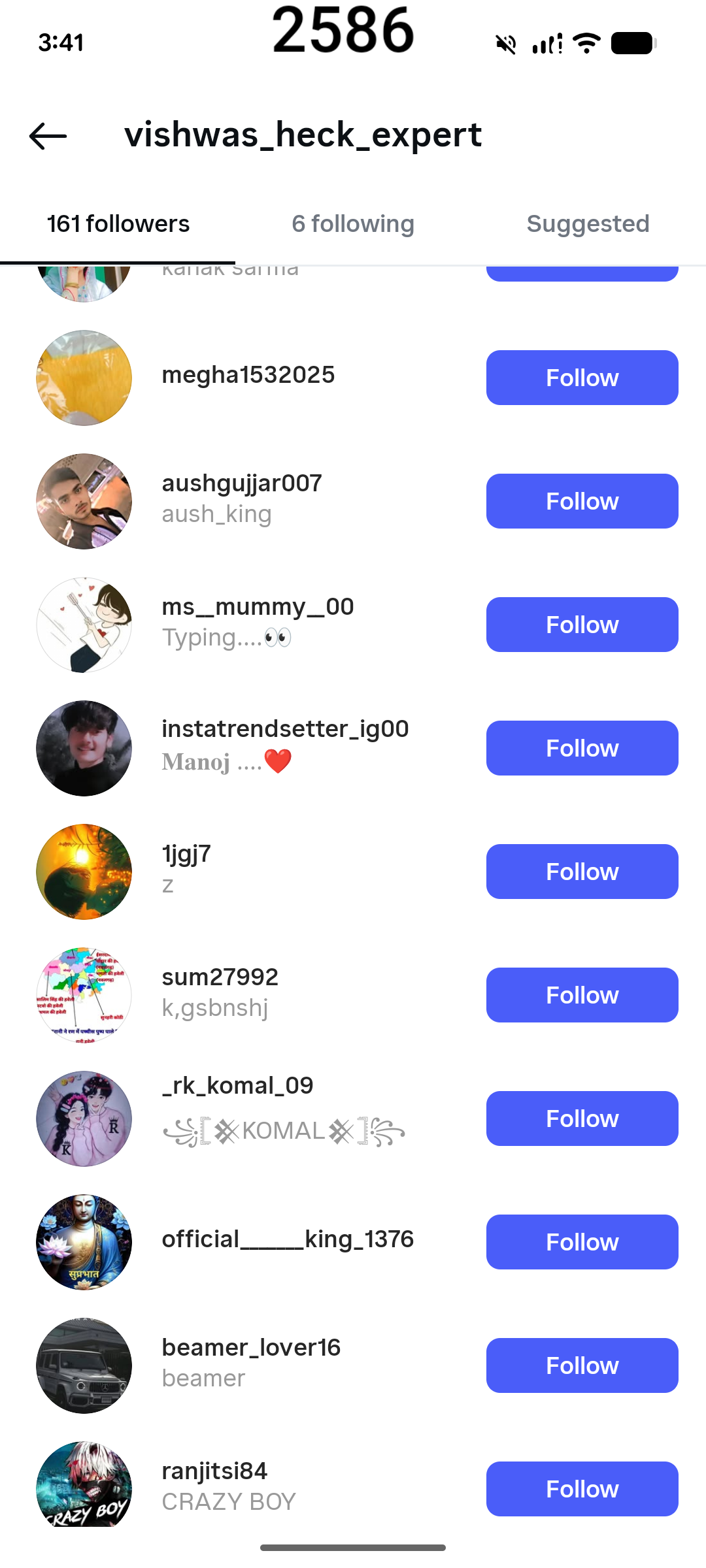Follow beamer_lover16

(x=582, y=1365)
